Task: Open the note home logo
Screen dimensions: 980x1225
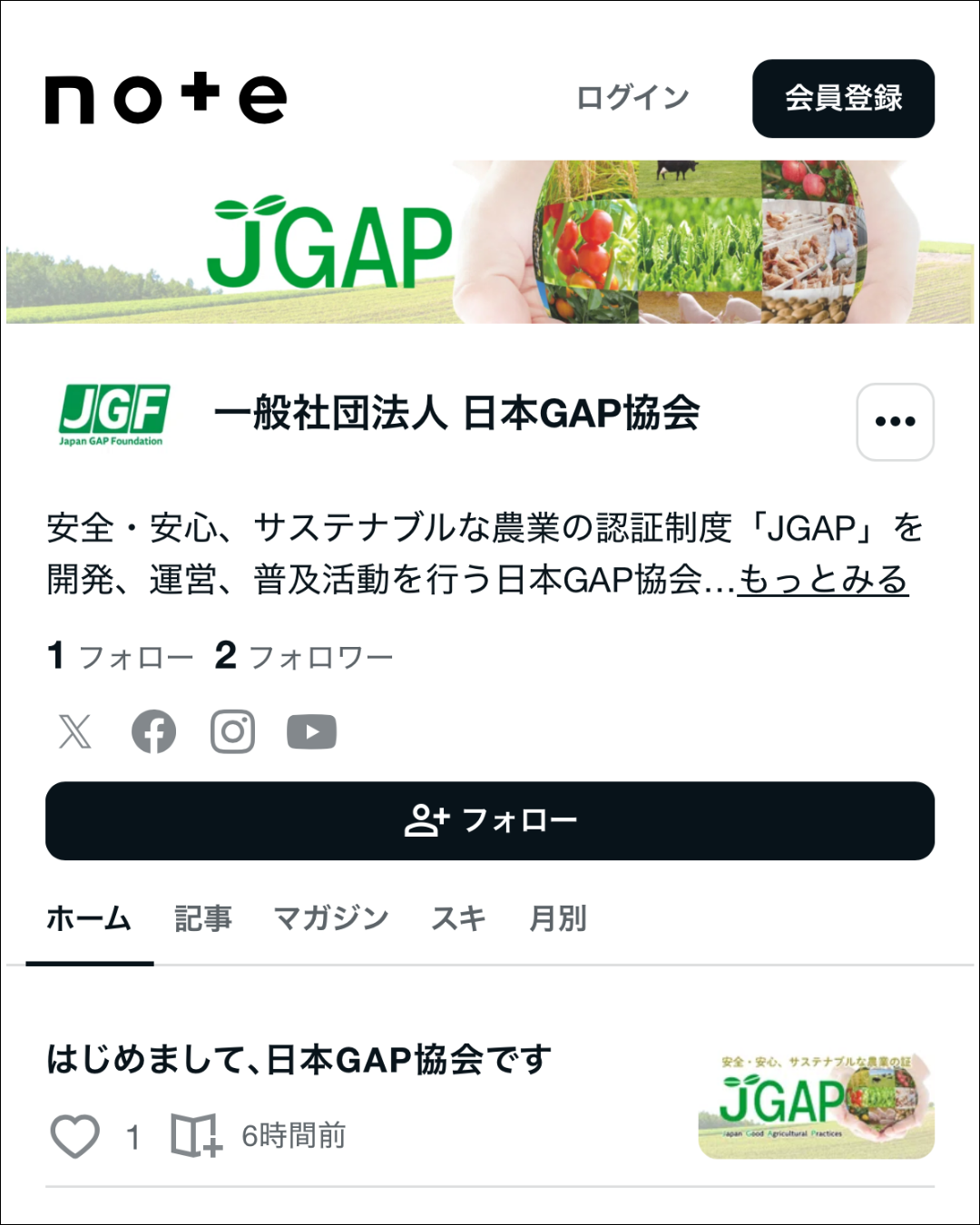Action: coord(166,98)
